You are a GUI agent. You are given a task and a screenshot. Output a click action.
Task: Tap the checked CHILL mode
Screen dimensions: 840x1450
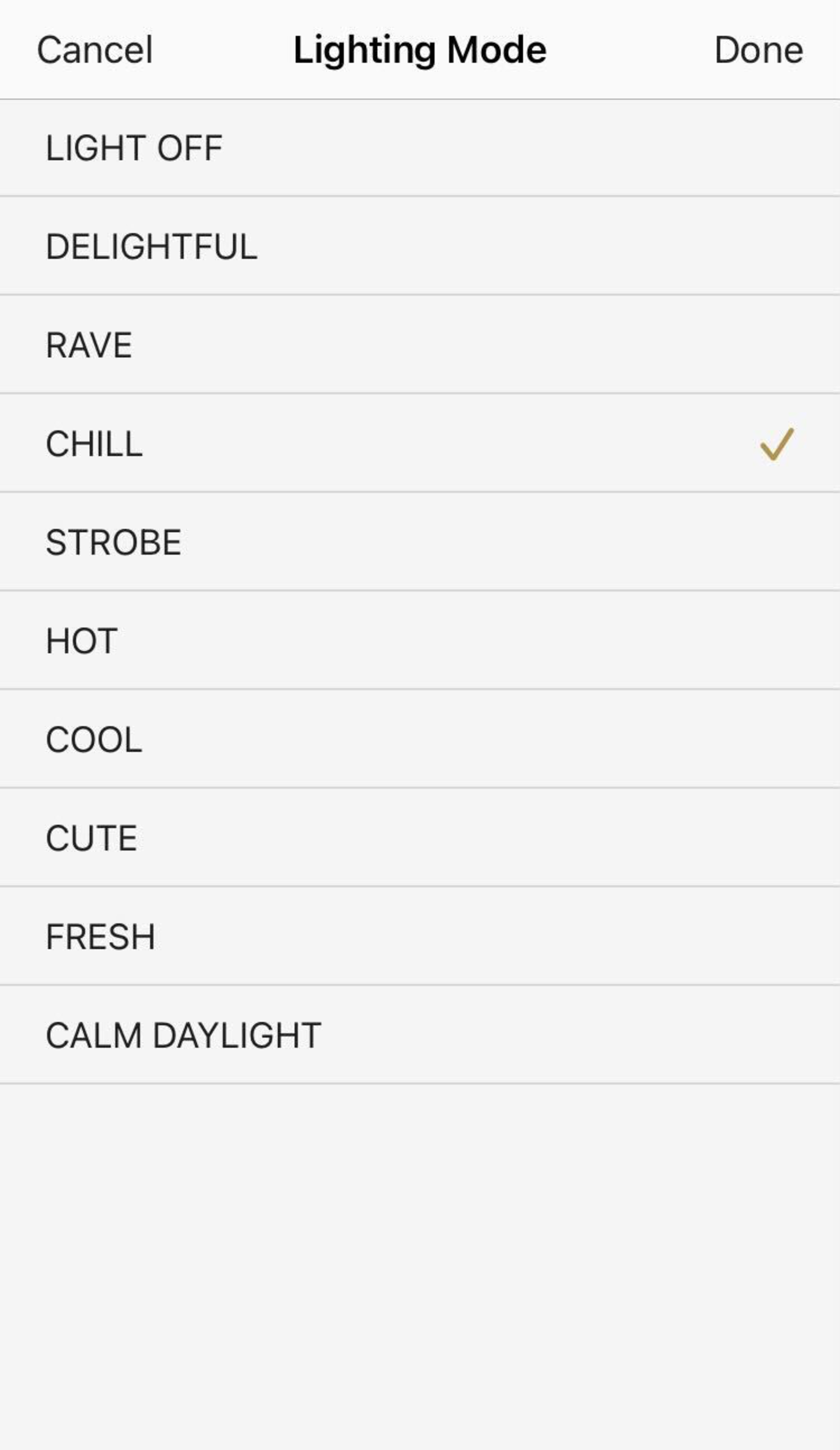[x=94, y=444]
